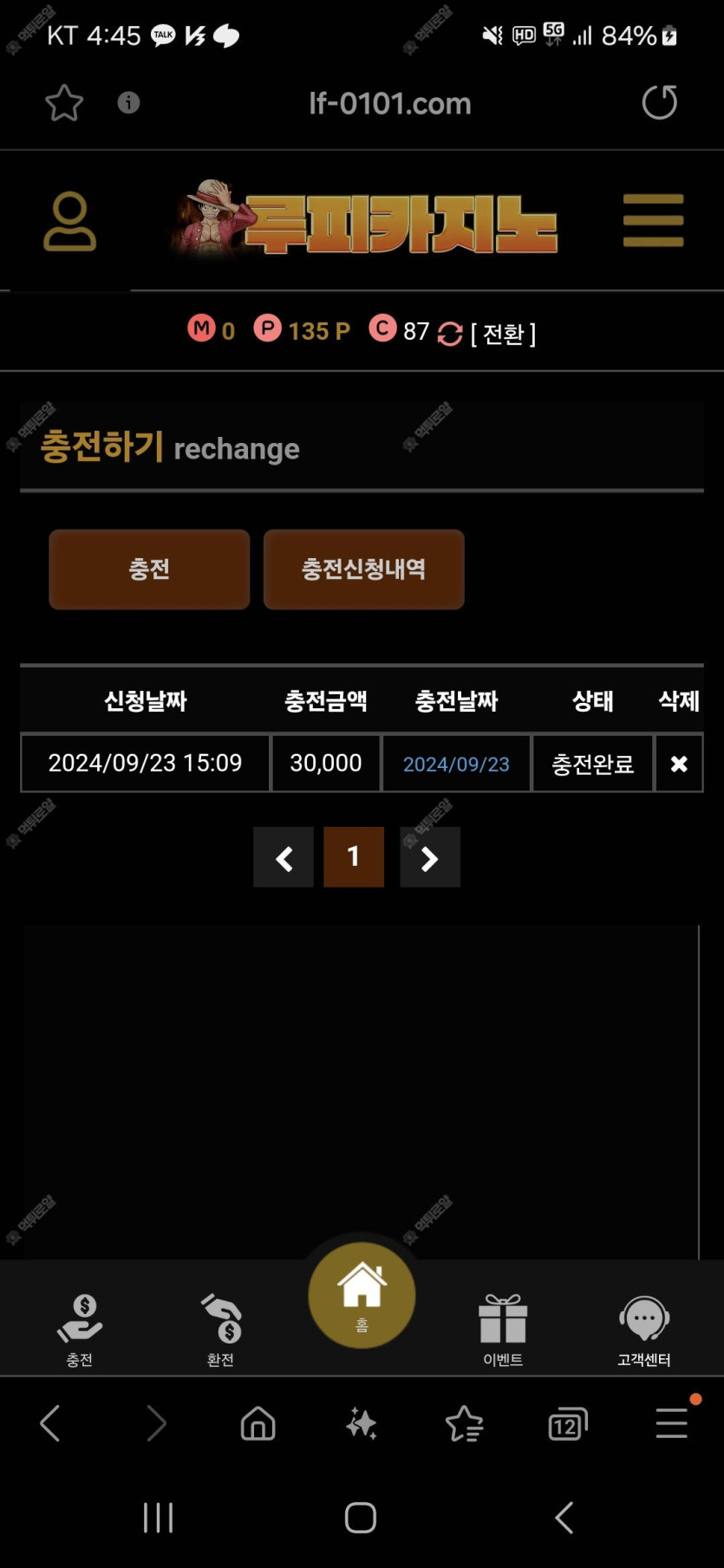This screenshot has width=724, height=1568.
Task: Open the browser tabs switcher
Action: 568,1423
